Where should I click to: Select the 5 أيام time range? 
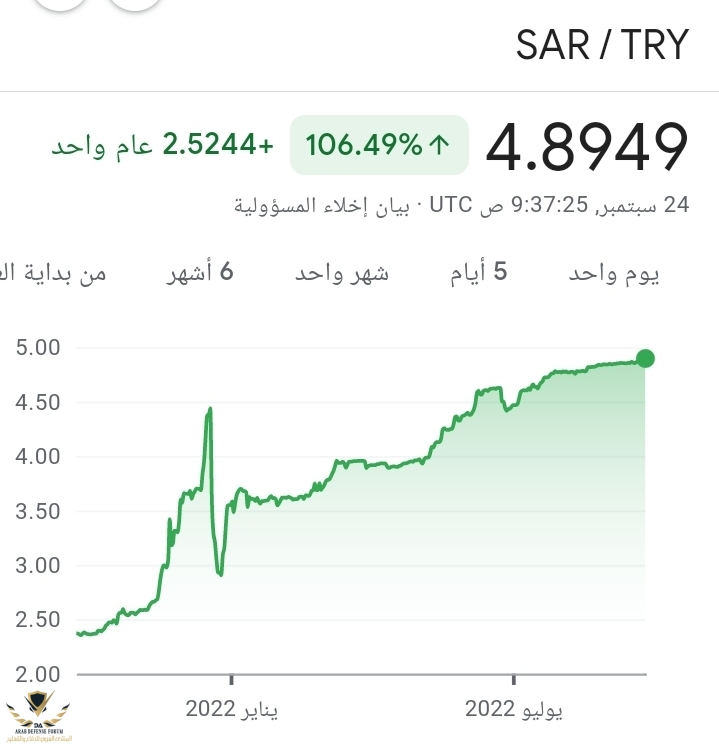tap(478, 272)
